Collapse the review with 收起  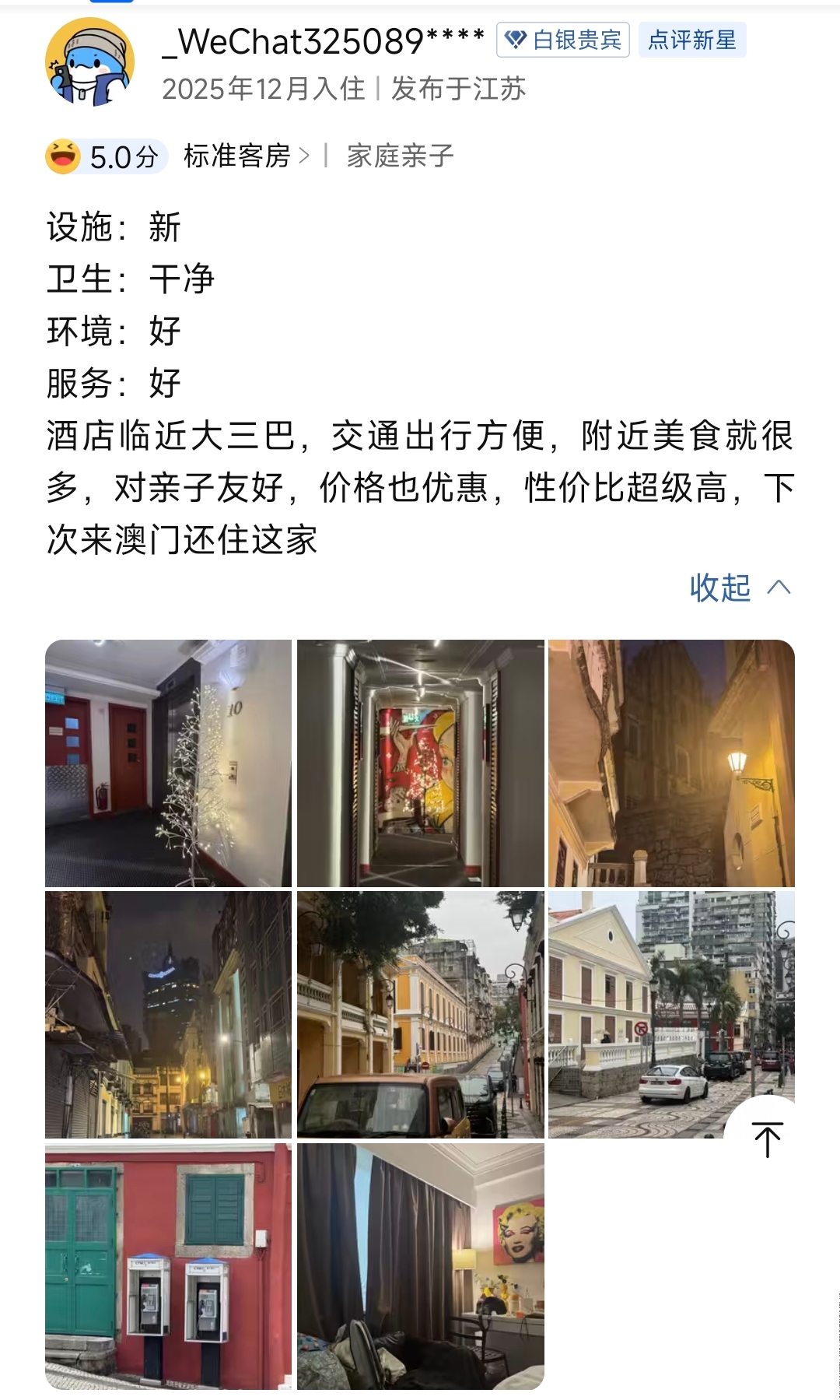(739, 588)
